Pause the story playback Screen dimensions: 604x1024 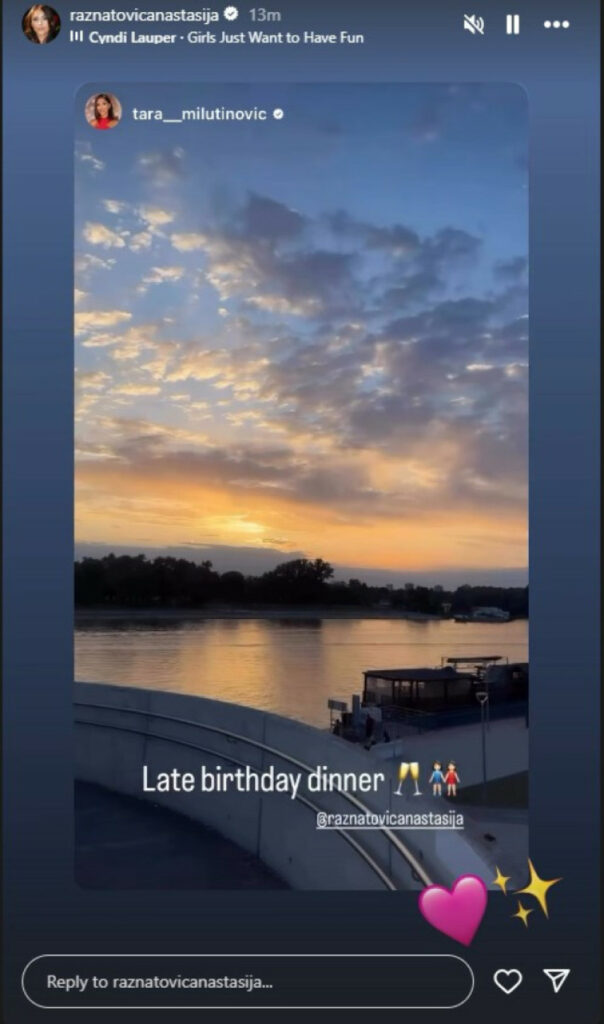(x=513, y=25)
